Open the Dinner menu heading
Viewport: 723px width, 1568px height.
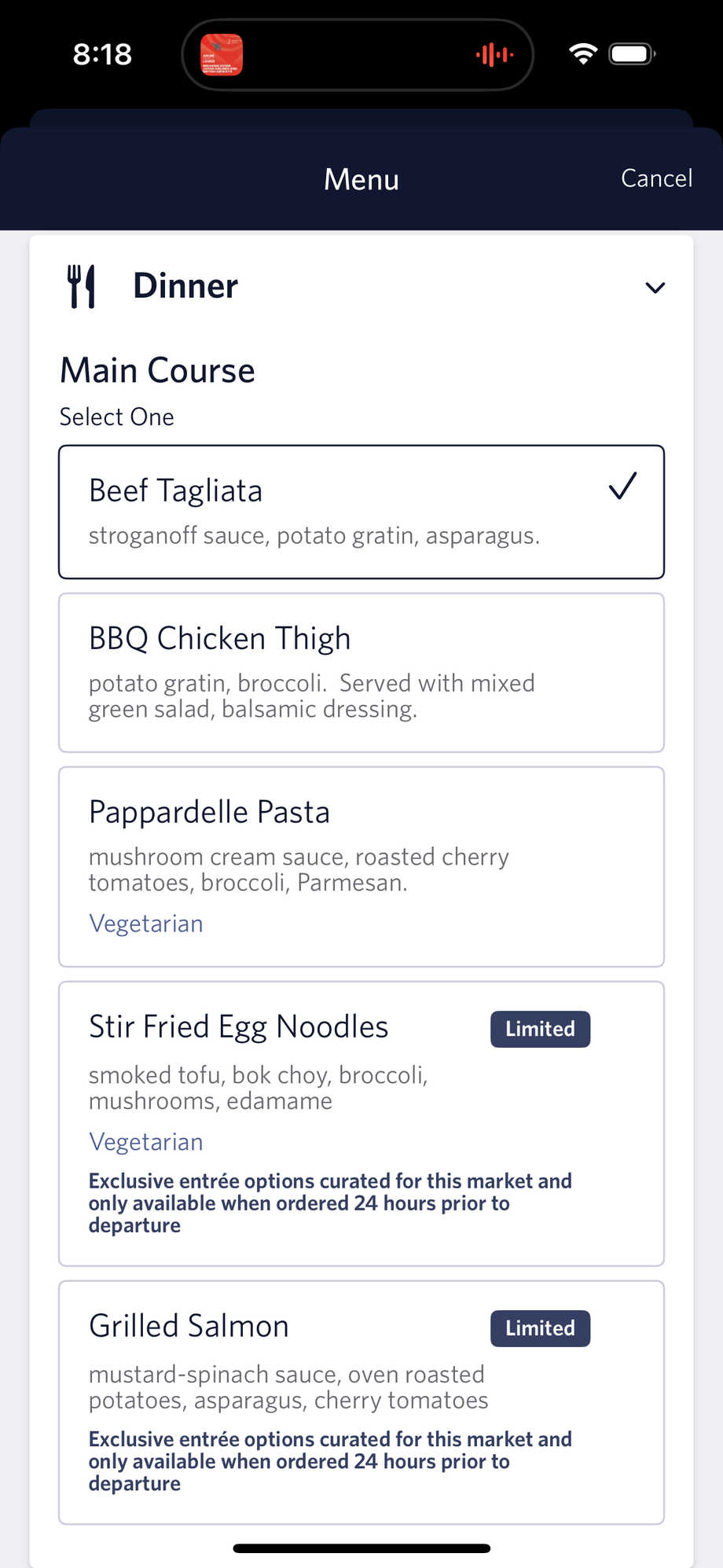(x=185, y=286)
